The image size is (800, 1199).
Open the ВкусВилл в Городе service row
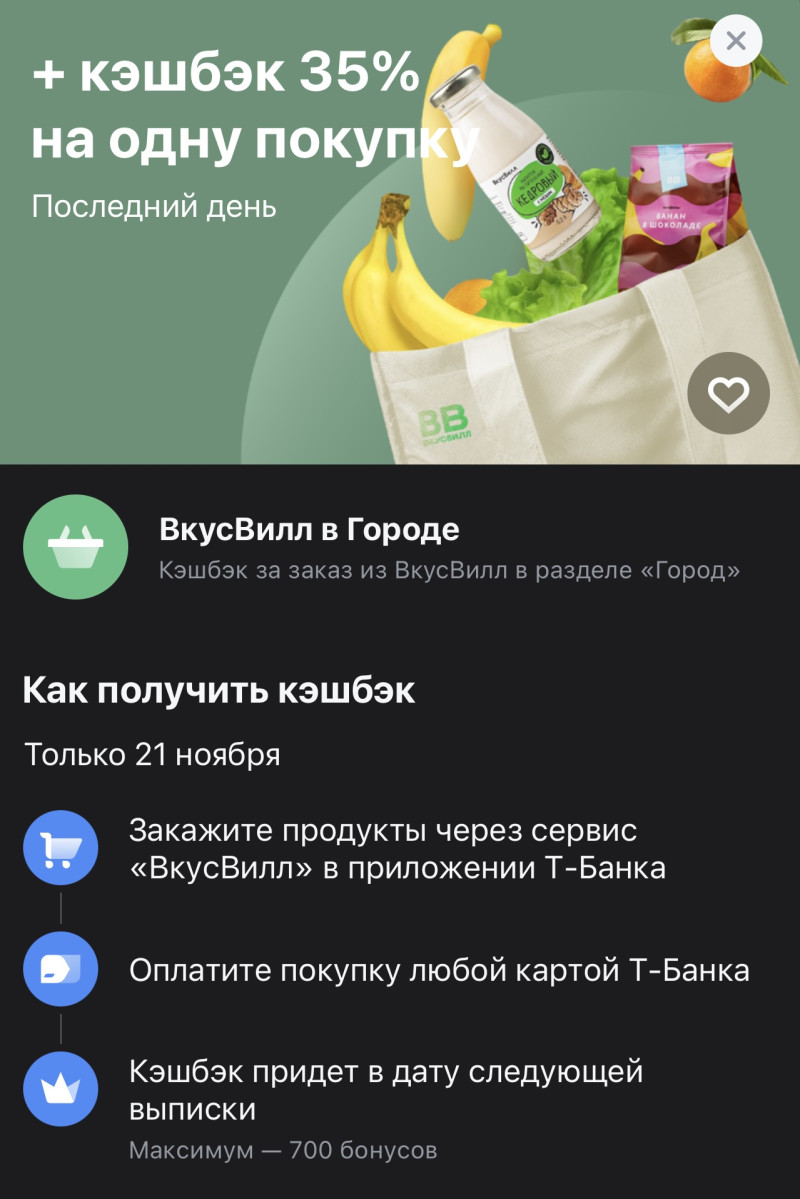400,548
